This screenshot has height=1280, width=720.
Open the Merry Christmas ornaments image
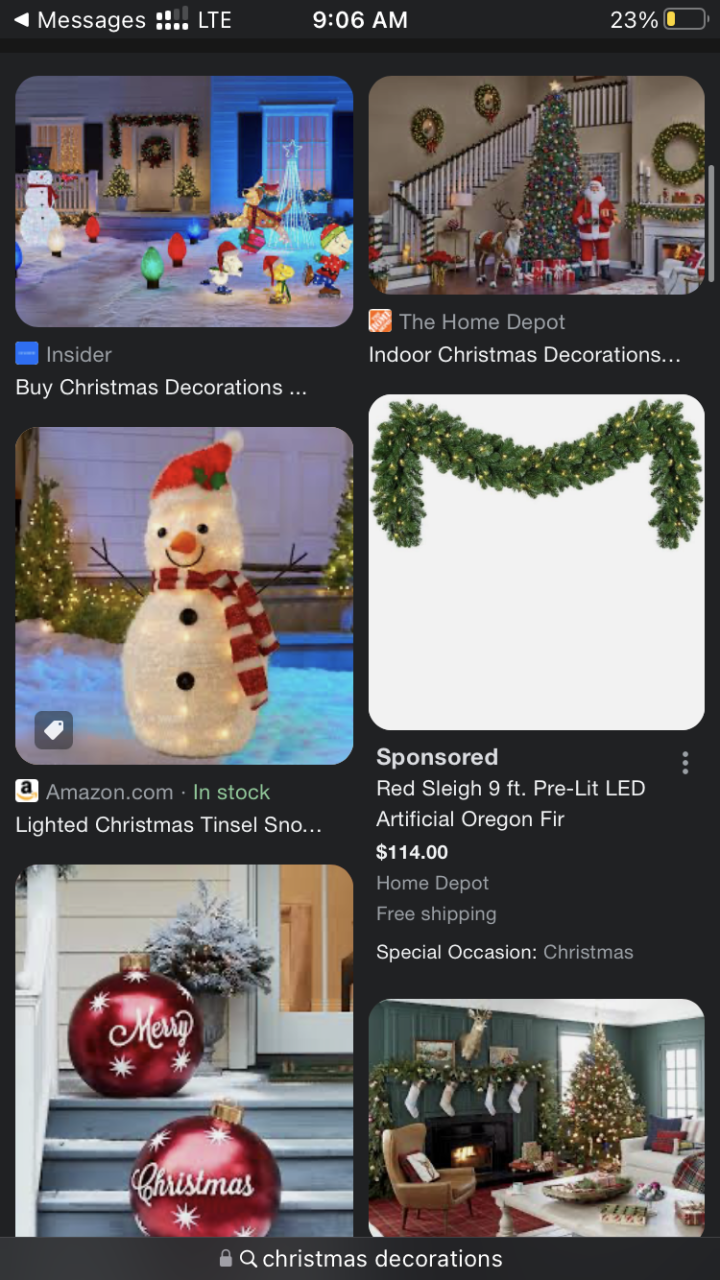pos(184,1050)
